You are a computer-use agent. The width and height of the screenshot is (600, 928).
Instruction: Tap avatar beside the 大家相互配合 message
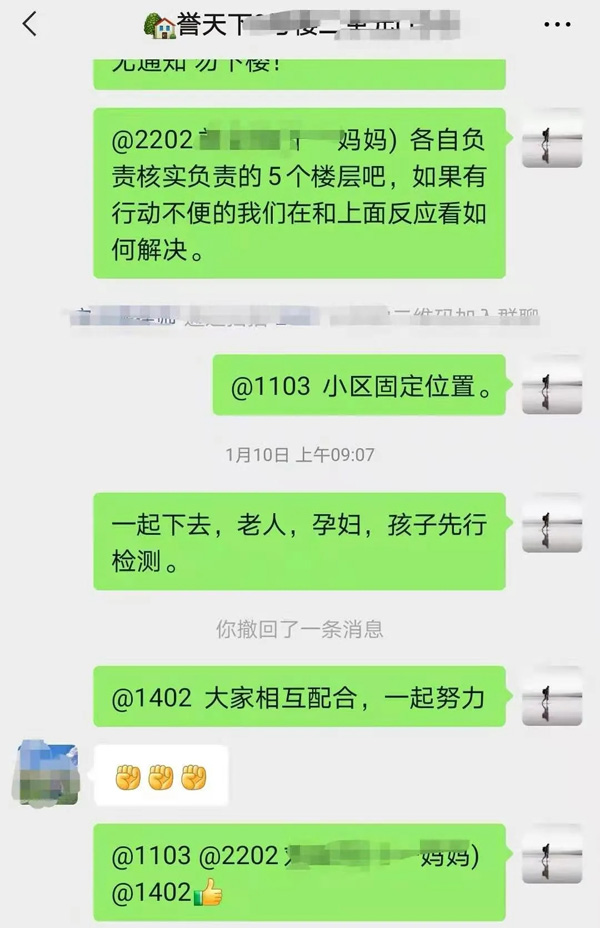pos(552,696)
